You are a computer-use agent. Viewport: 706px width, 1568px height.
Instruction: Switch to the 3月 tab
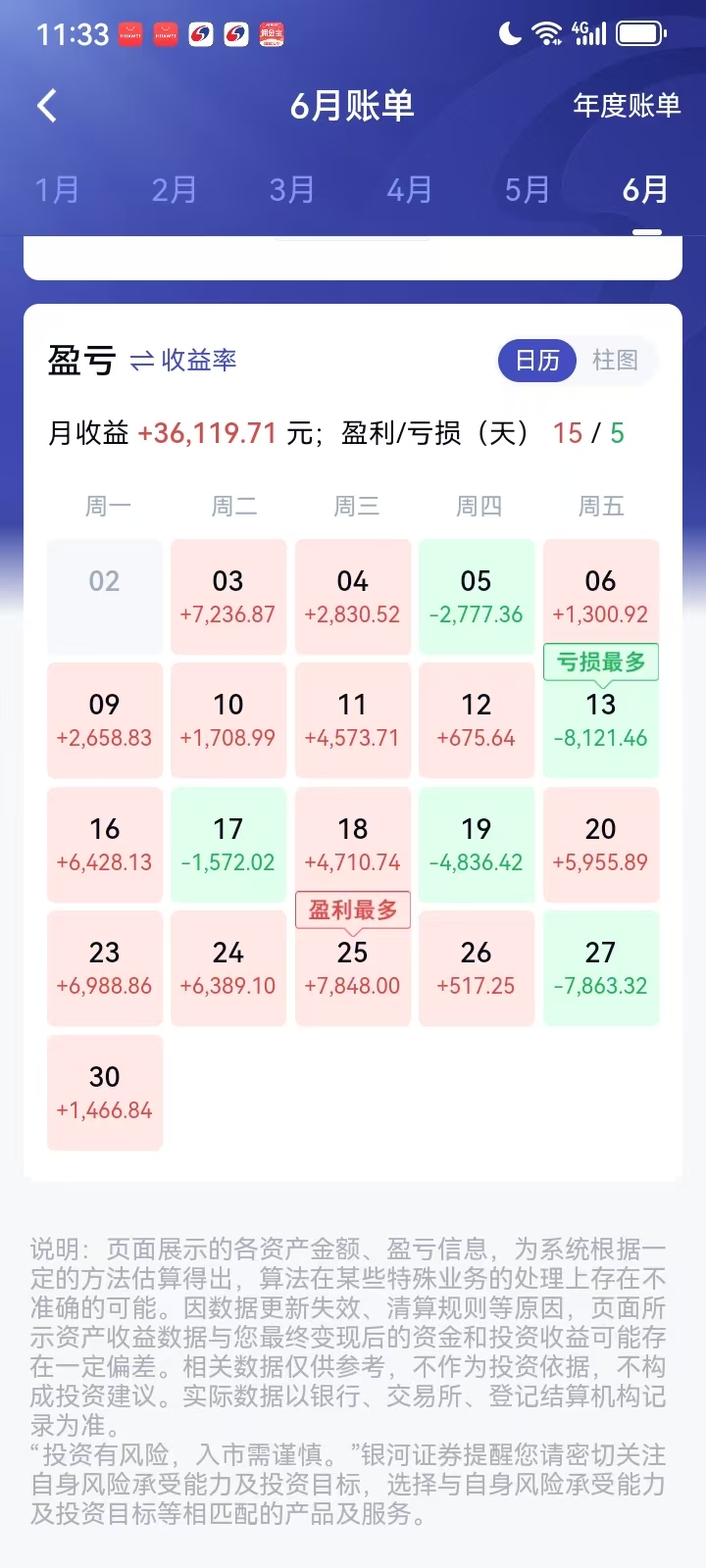click(292, 189)
